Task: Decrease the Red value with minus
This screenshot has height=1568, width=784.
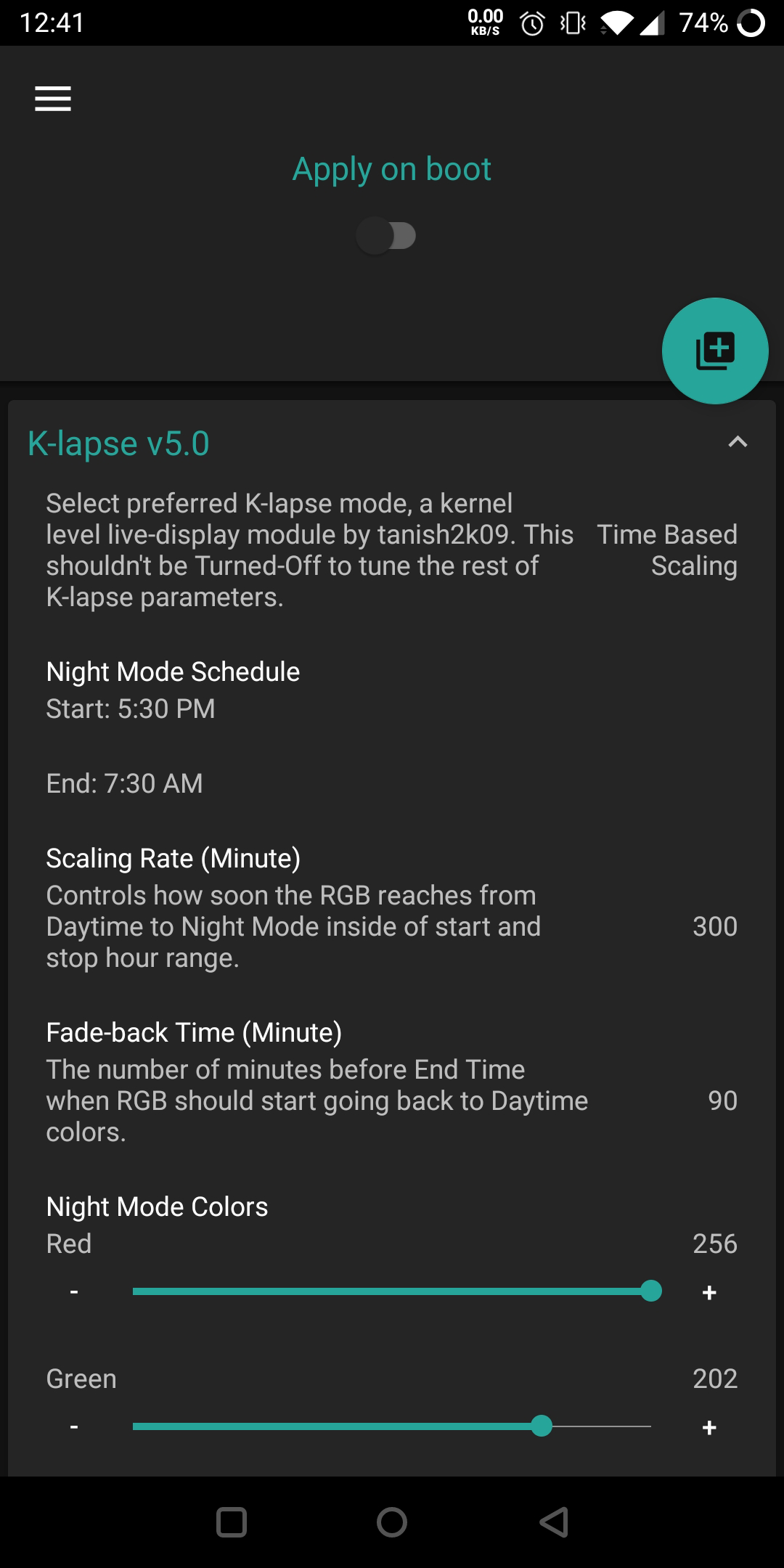Action: point(74,1292)
